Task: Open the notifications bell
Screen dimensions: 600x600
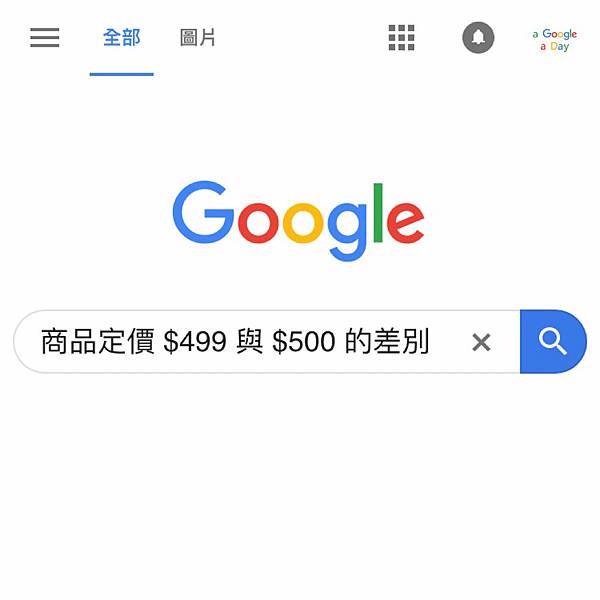Action: [478, 38]
